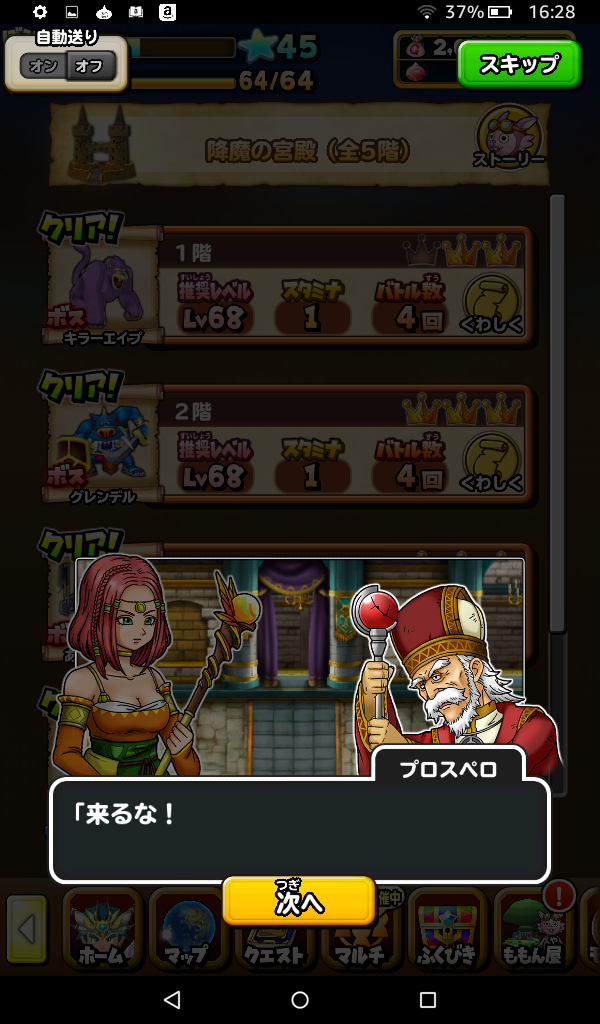Viewport: 600px width, 1024px height.
Task: Turn auto-advance off with オフ
Action: click(x=92, y=67)
